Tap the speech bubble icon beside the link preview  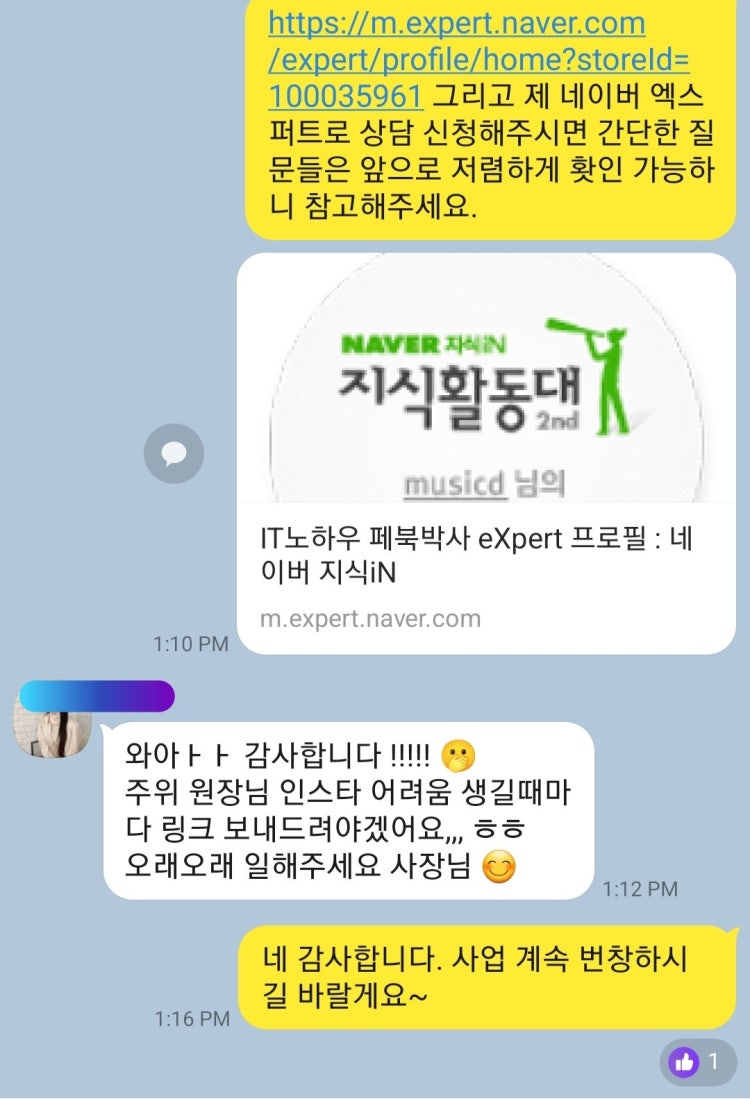tap(174, 454)
